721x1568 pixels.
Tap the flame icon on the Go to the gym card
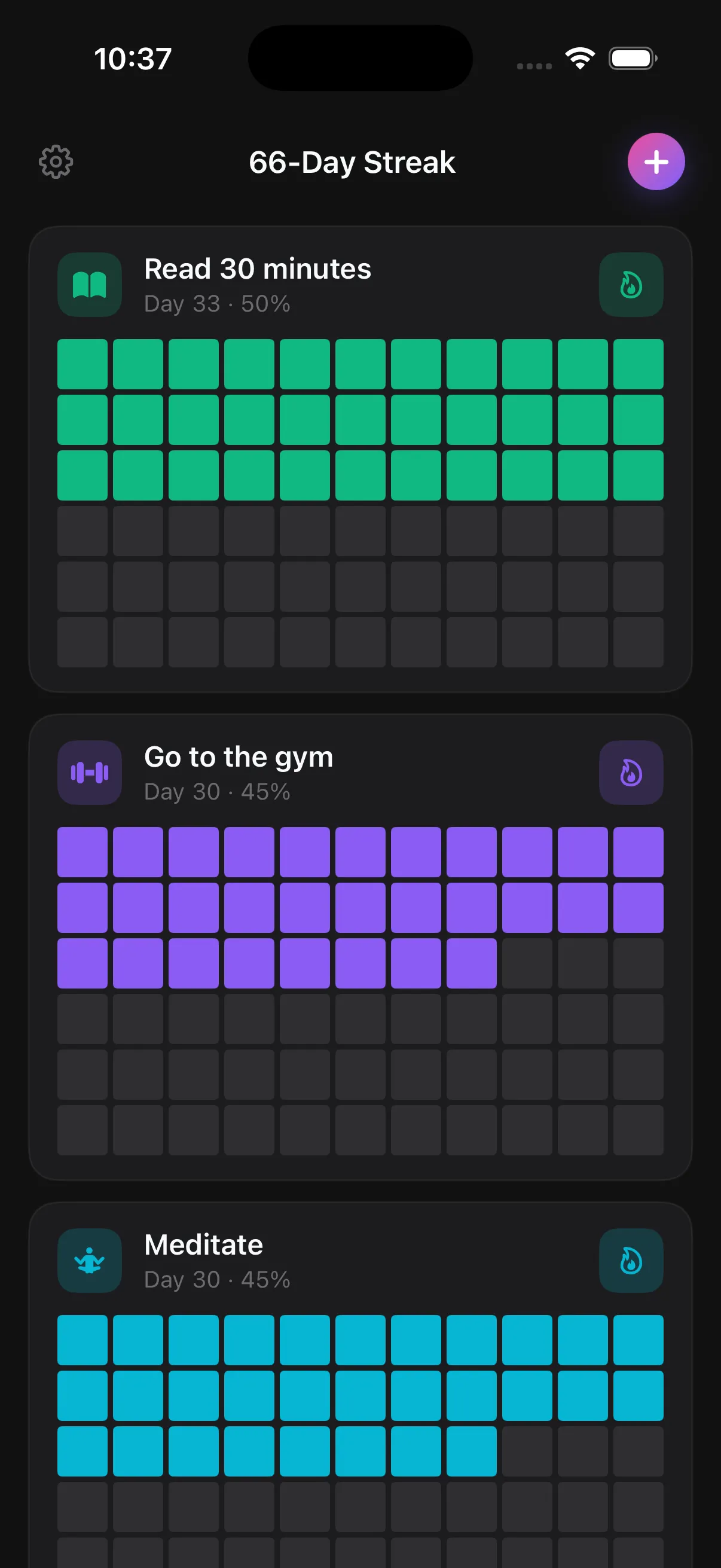(631, 772)
